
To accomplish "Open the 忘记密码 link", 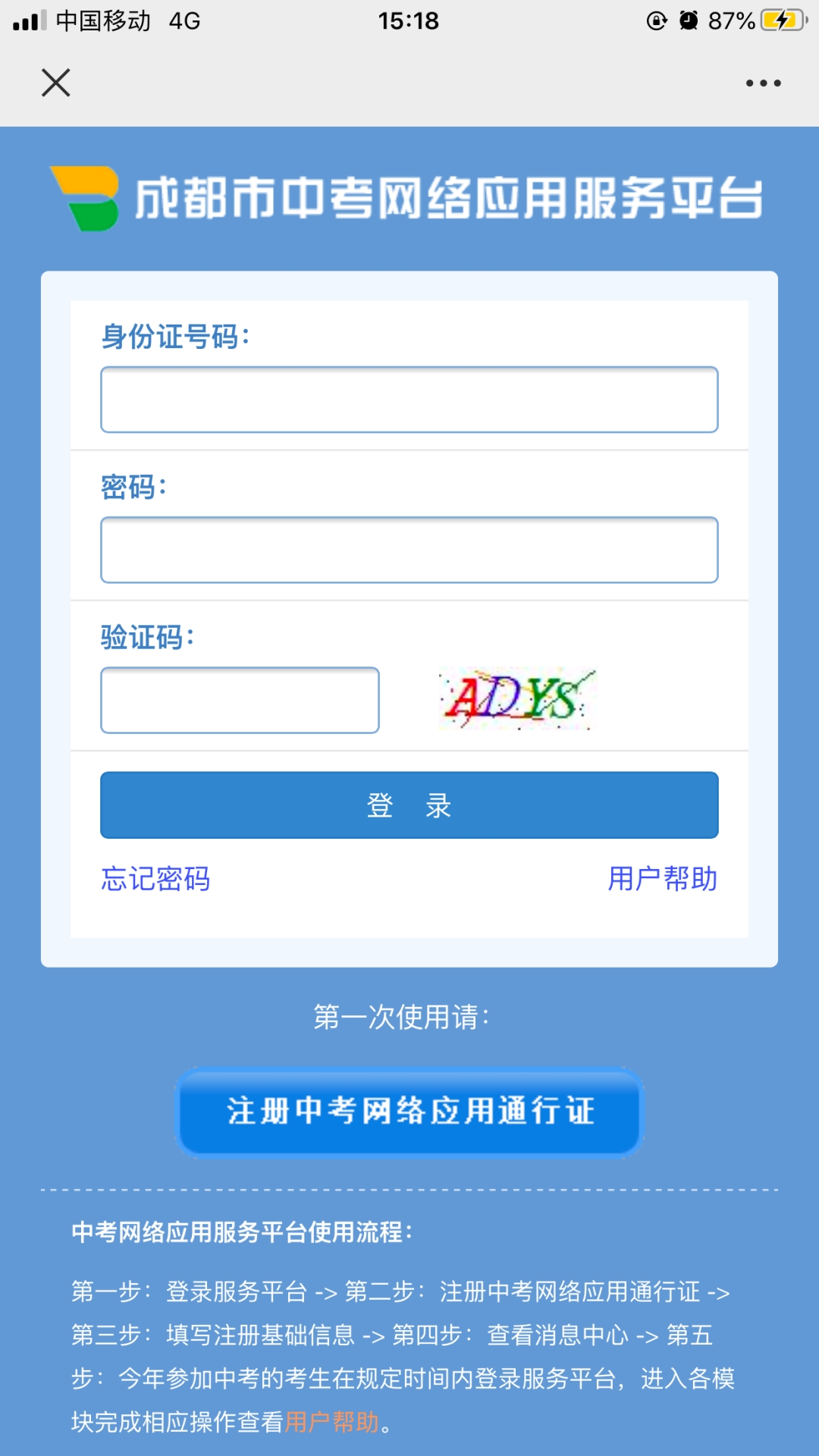I will (155, 879).
